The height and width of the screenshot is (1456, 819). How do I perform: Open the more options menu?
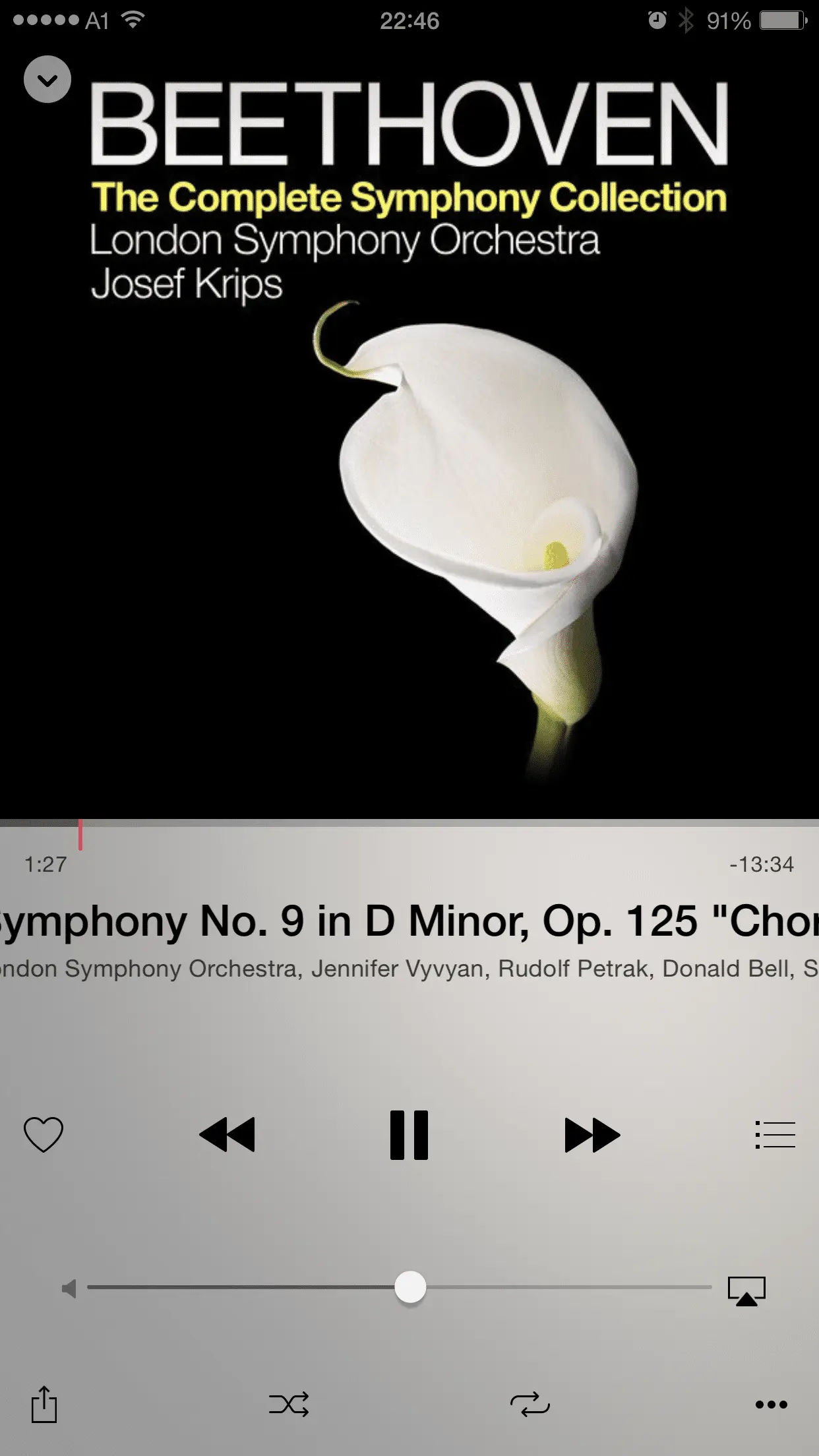771,1404
